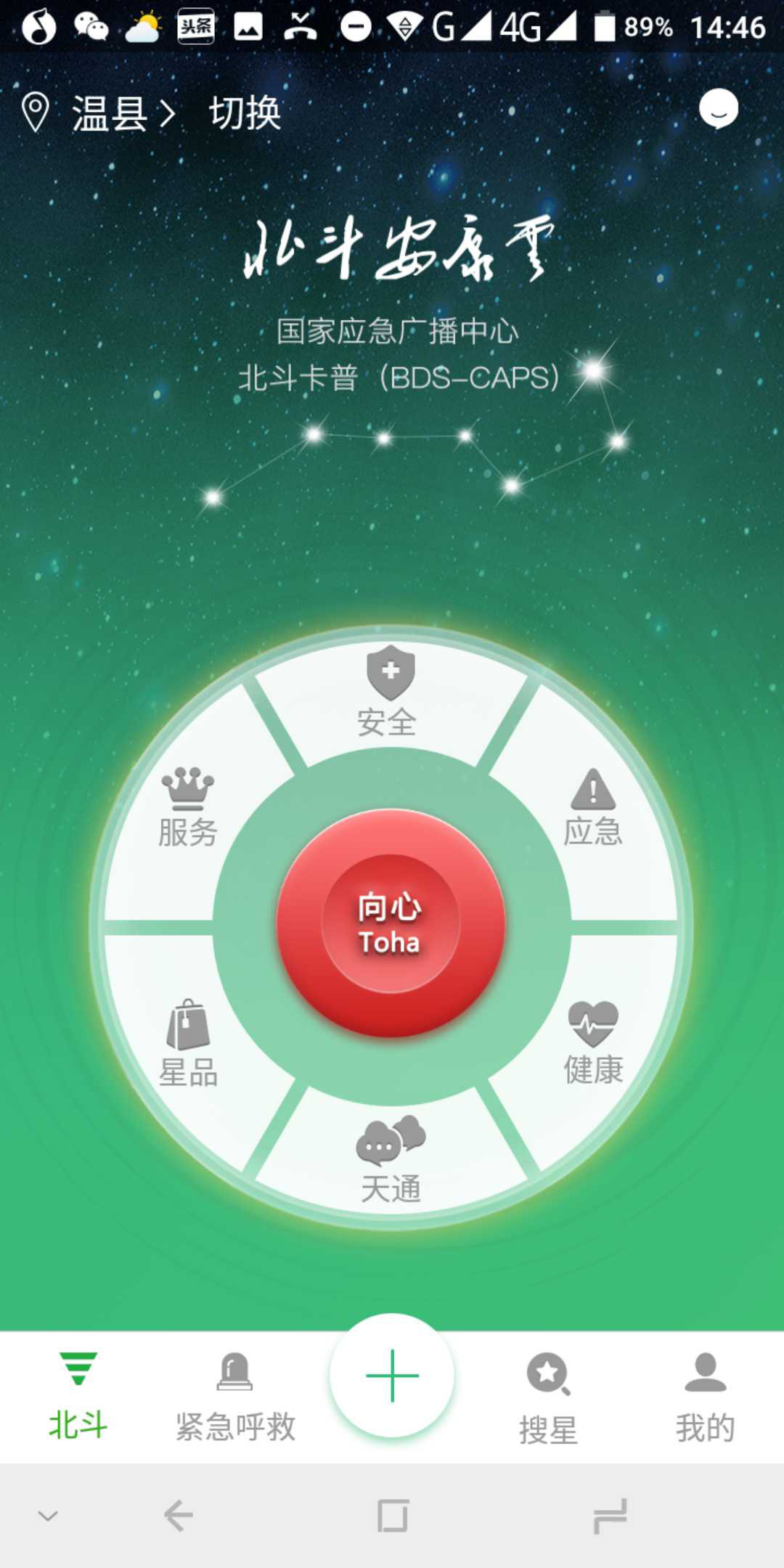The width and height of the screenshot is (784, 1568).
Task: Open the 天通 messaging section
Action: 391,1160
